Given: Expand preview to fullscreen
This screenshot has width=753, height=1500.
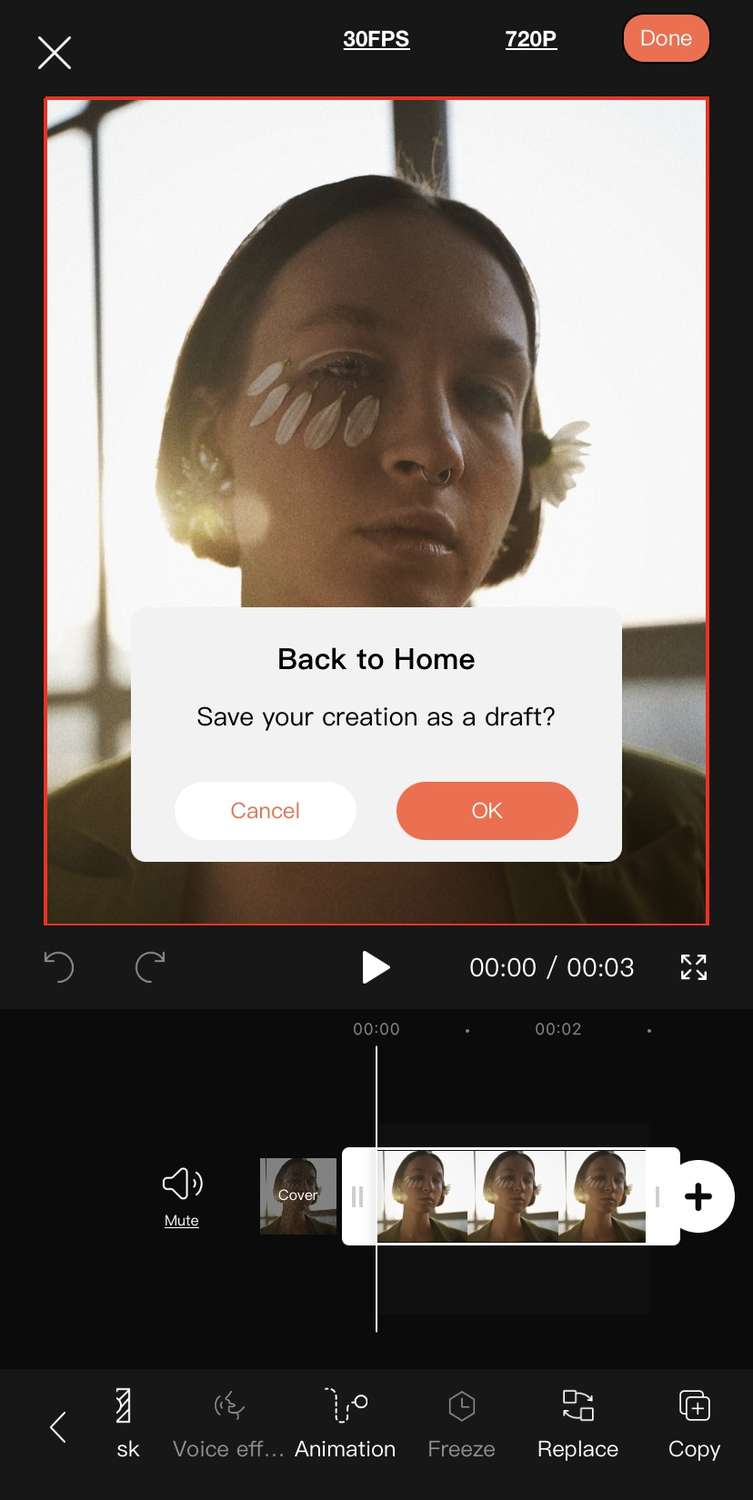Looking at the screenshot, I should tap(693, 967).
